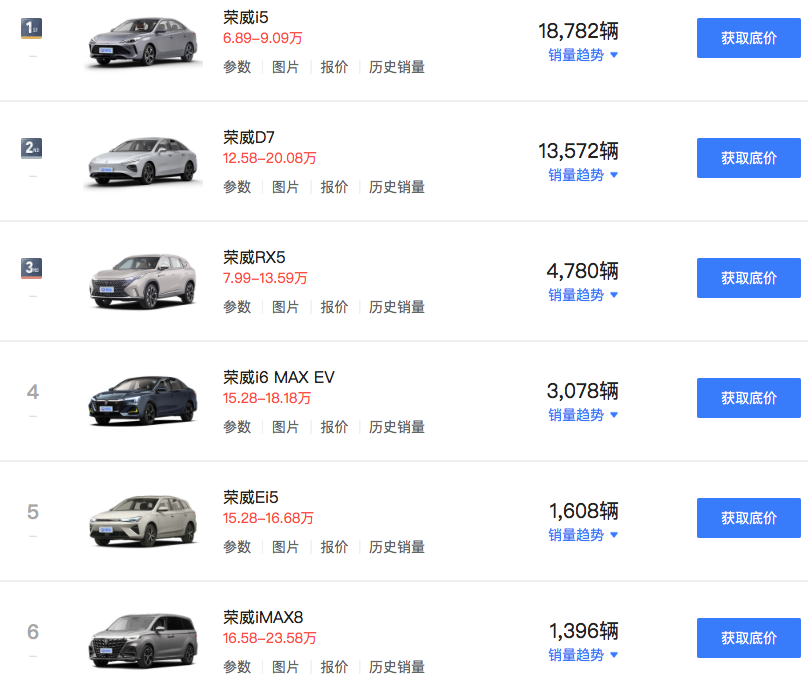The image size is (808, 690).
Task: Tap 获取底价 button for 荣威RX5
Action: tap(748, 278)
